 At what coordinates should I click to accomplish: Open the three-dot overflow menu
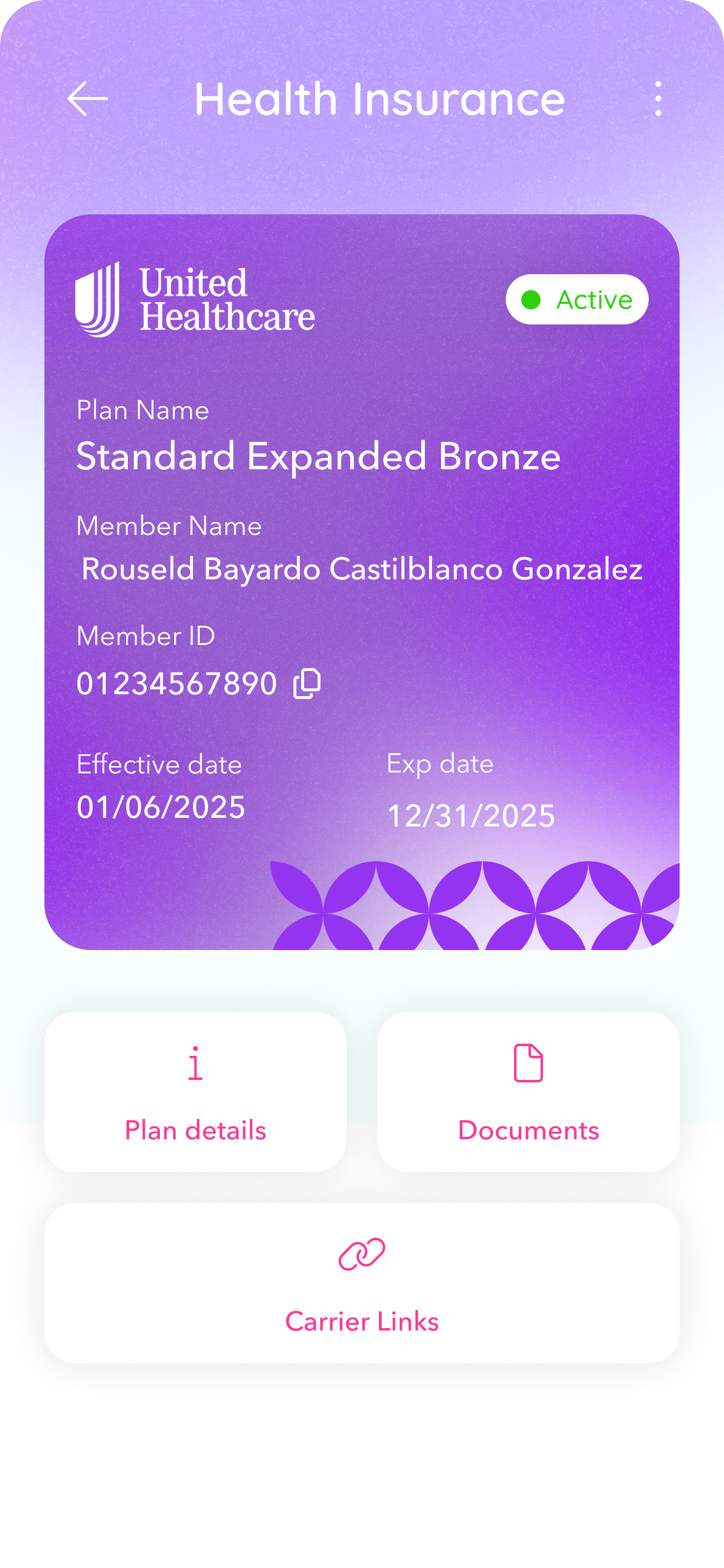coord(658,98)
